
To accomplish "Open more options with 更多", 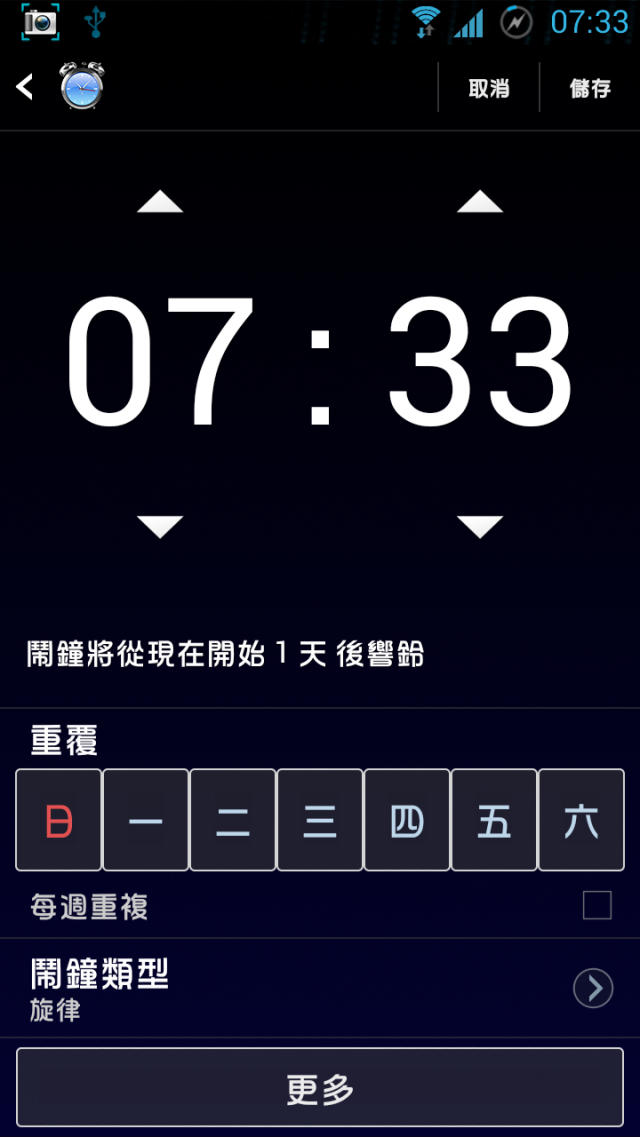I will point(320,1088).
